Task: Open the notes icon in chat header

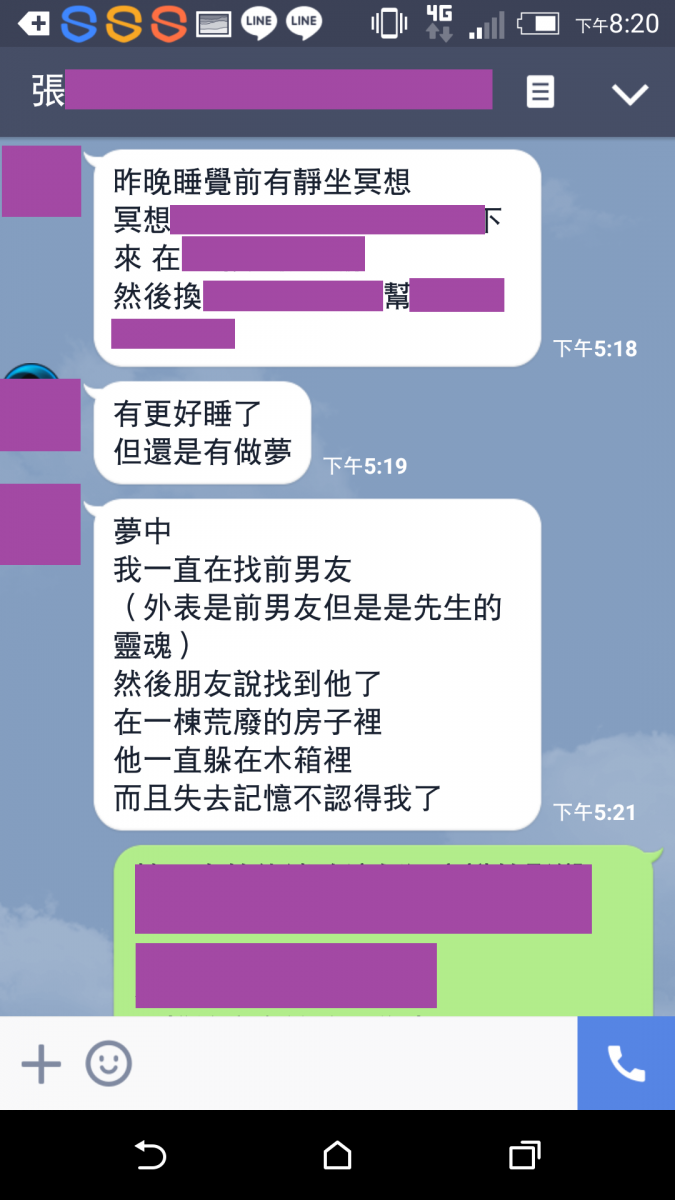Action: 540,93
